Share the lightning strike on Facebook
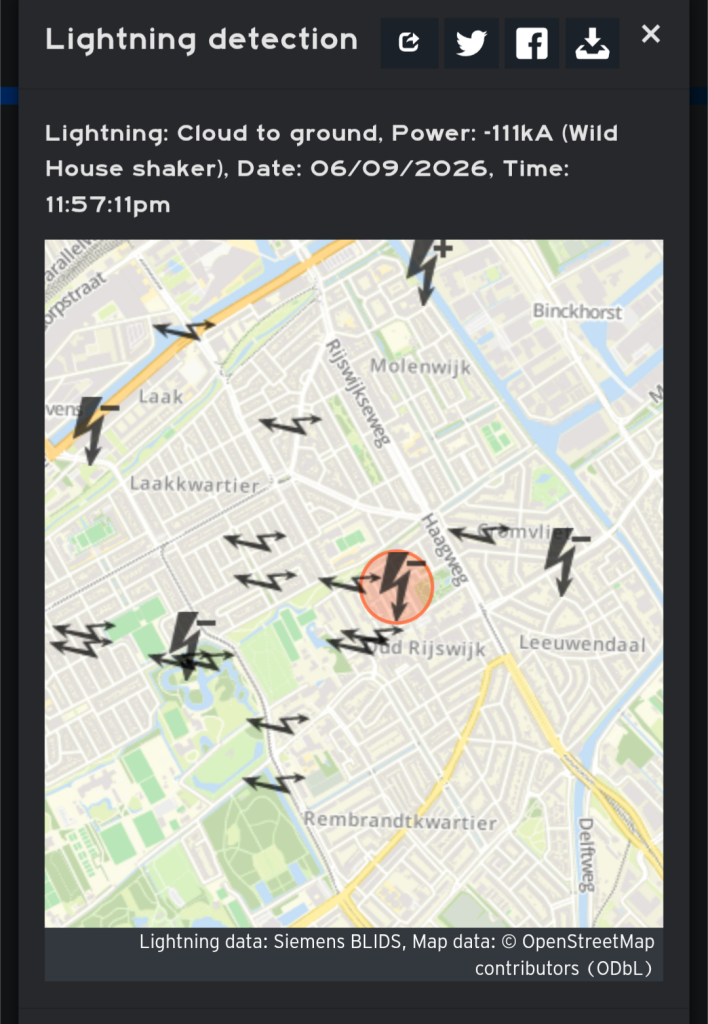This screenshot has width=708, height=1024. coord(532,43)
